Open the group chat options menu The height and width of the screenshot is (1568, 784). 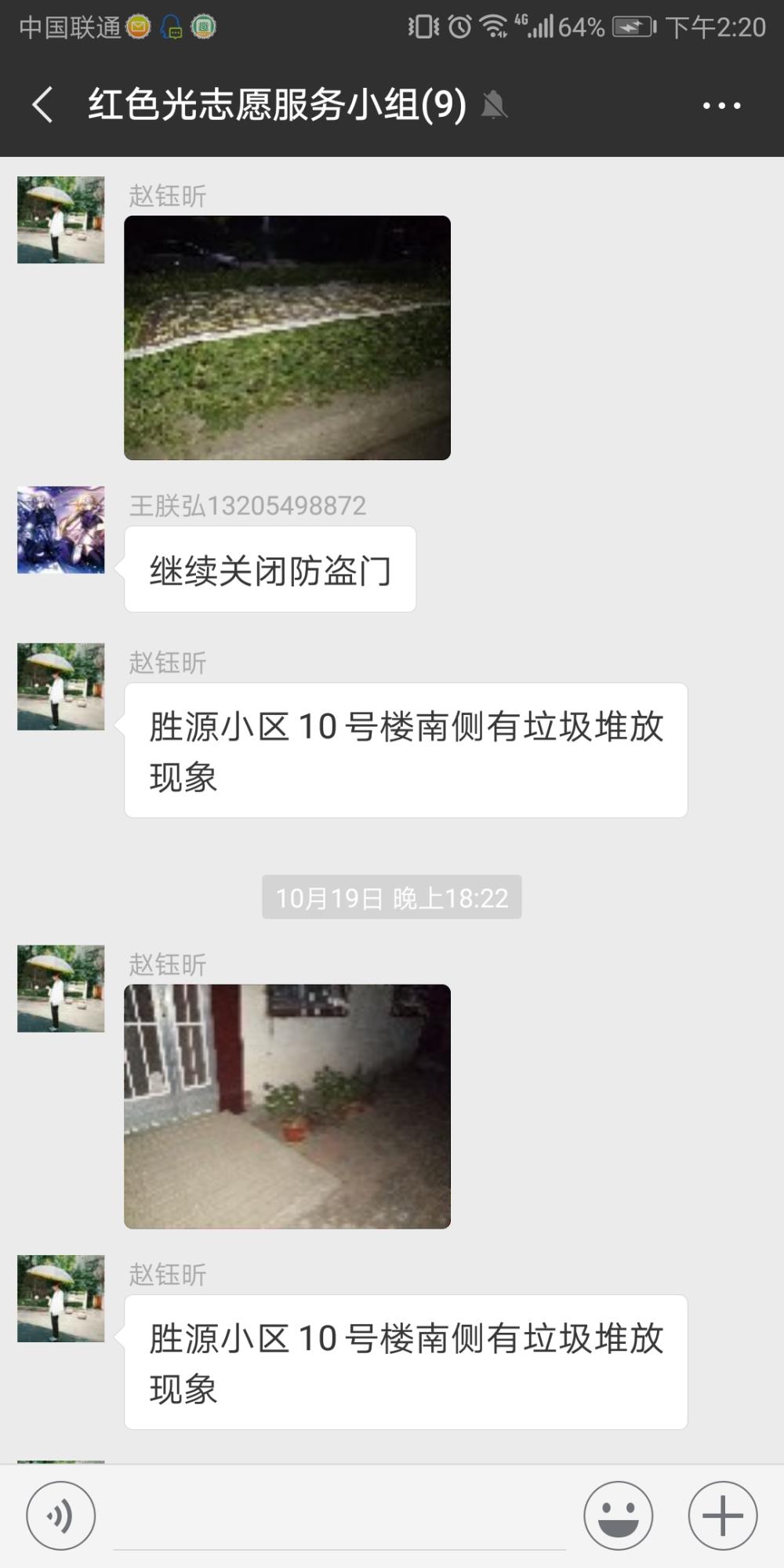click(721, 105)
